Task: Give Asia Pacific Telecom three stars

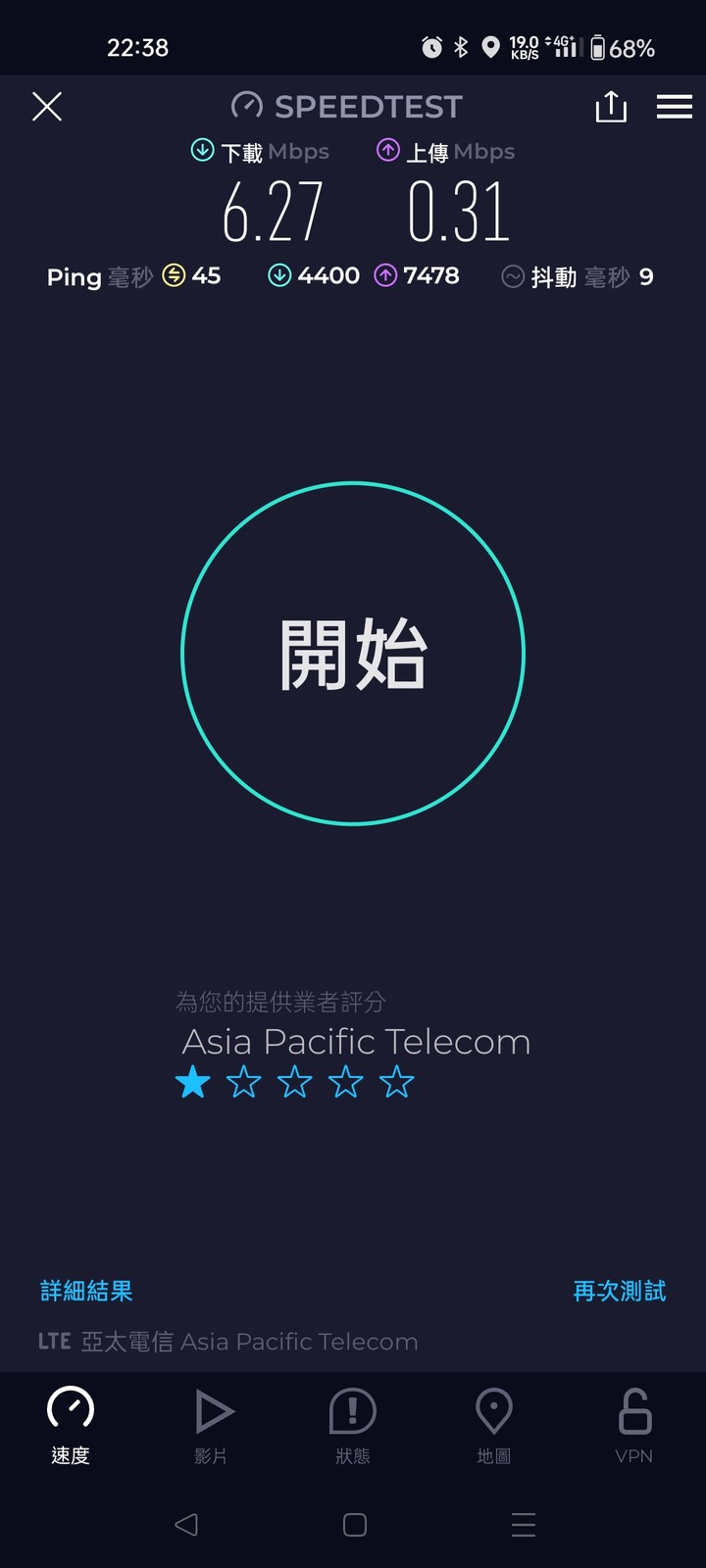Action: [x=295, y=1083]
